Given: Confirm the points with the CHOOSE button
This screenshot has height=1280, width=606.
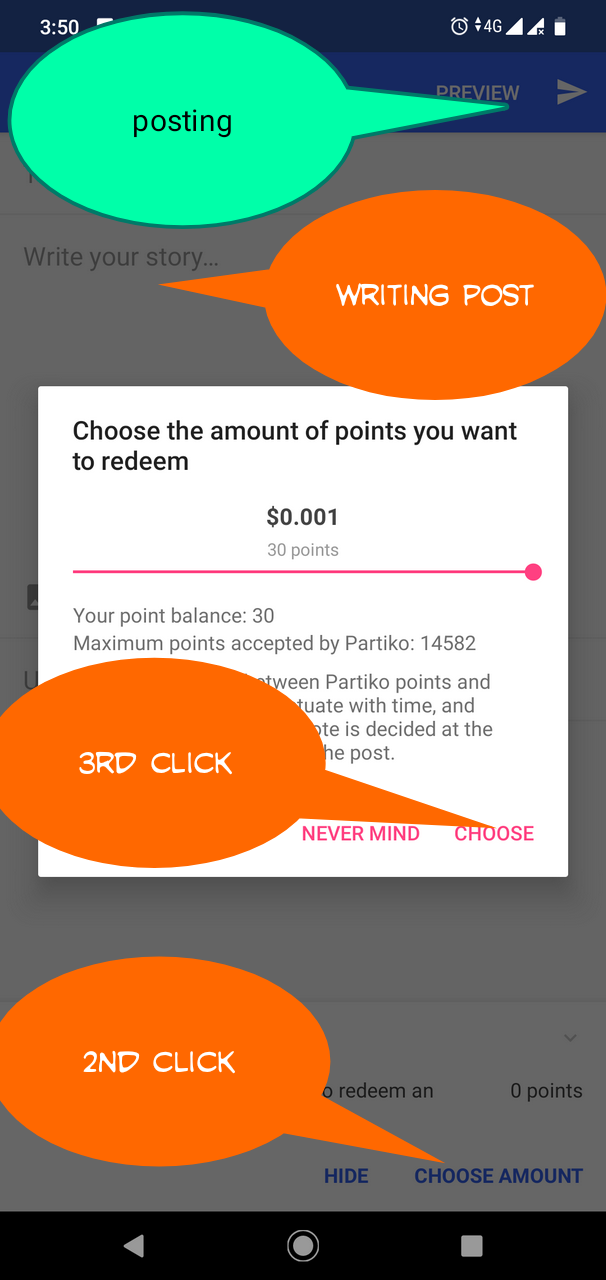Looking at the screenshot, I should point(494,833).
